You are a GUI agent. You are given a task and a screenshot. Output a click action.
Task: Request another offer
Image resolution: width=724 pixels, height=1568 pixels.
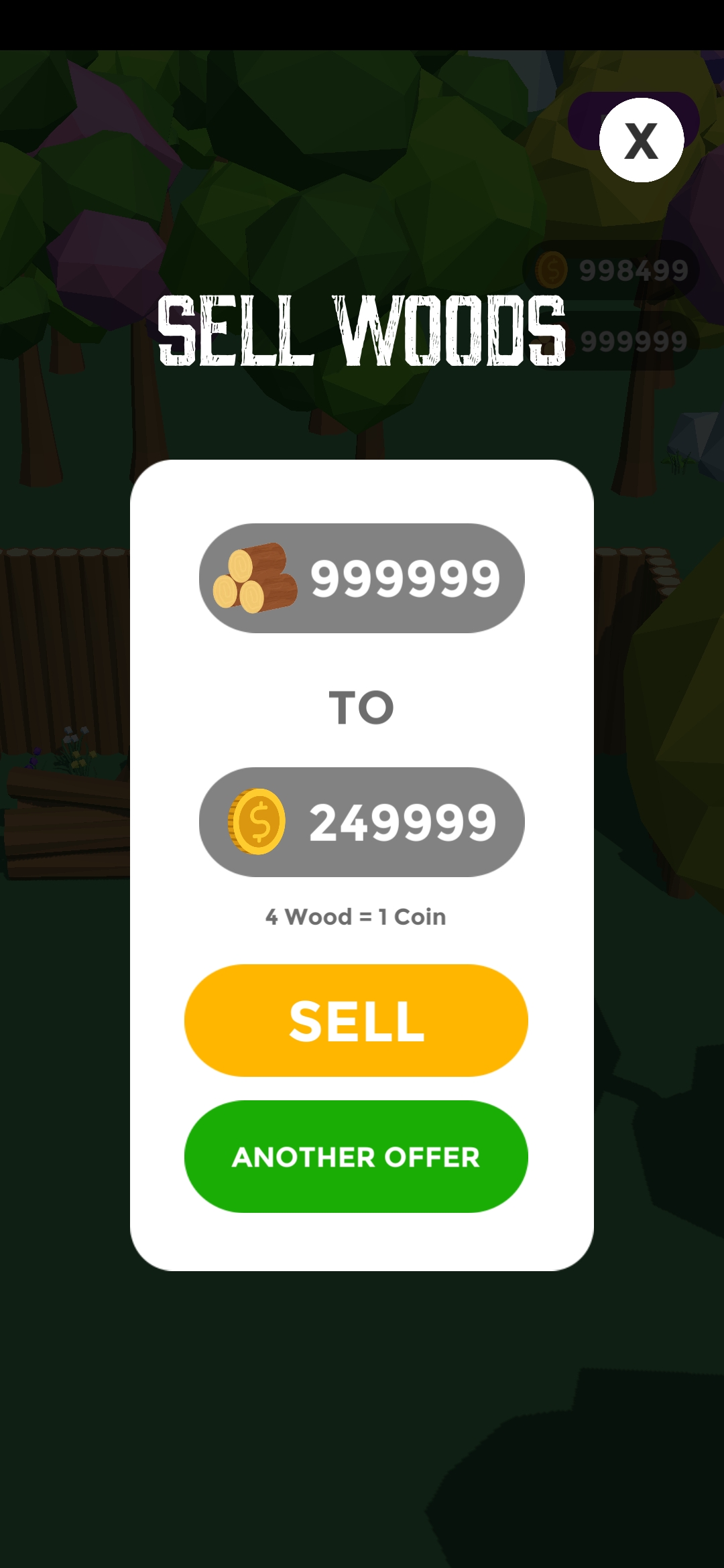coord(356,1157)
